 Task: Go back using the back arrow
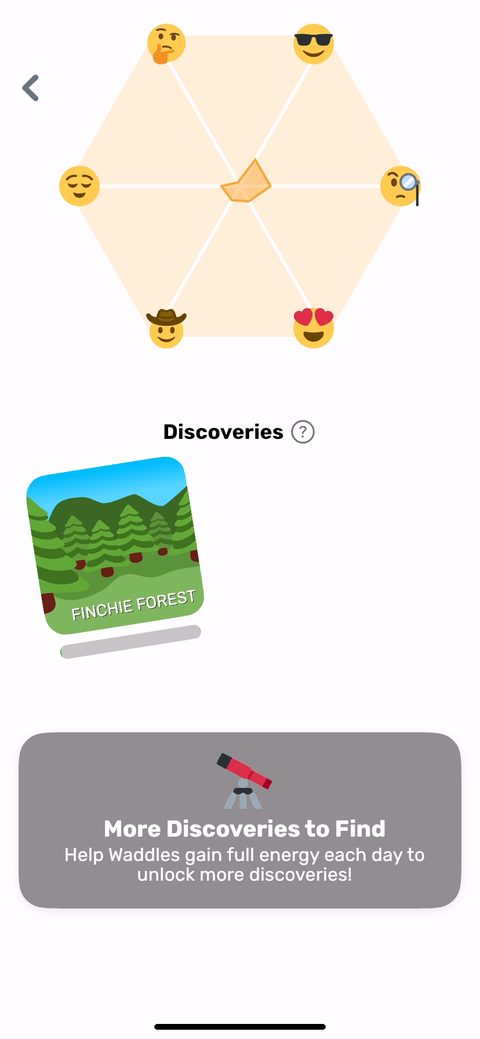click(x=30, y=87)
